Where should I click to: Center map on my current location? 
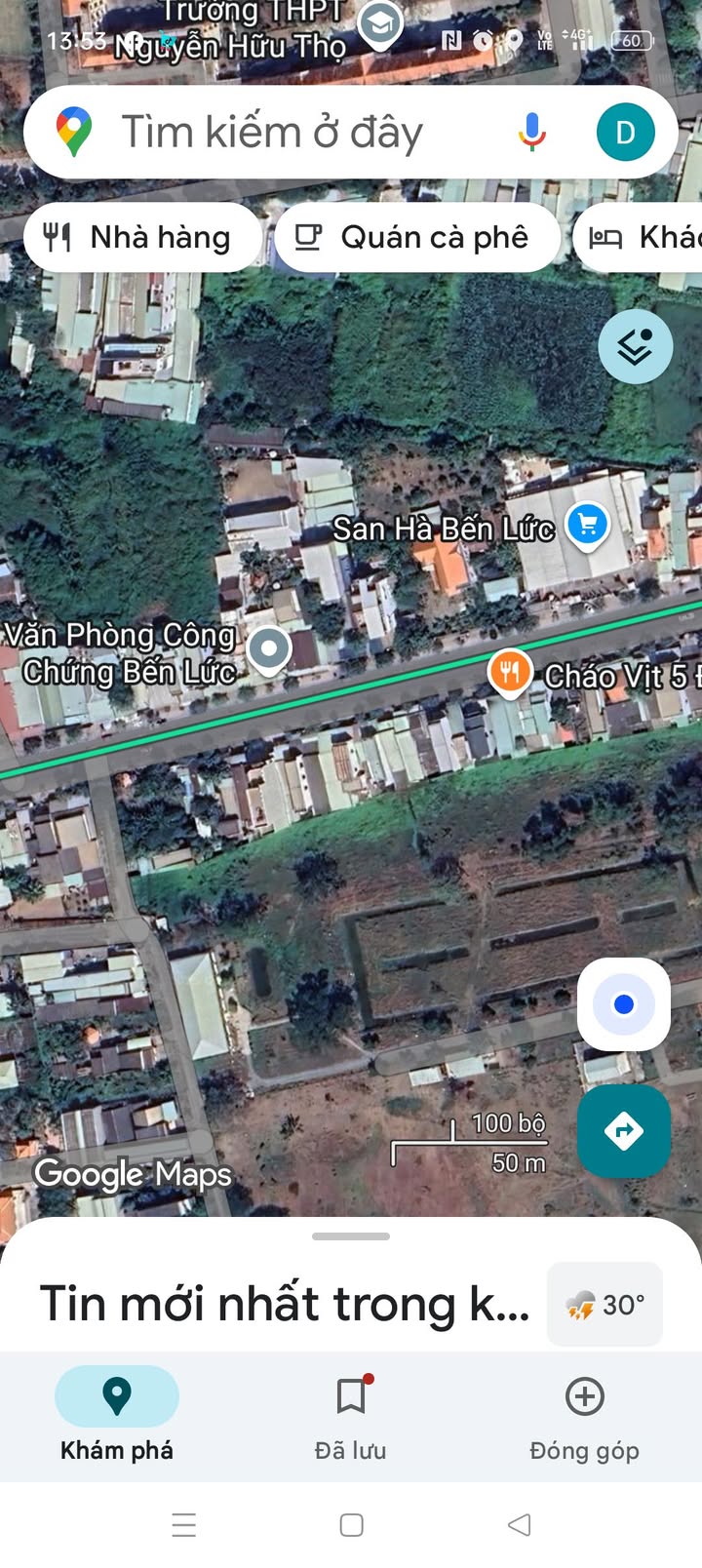click(624, 1004)
